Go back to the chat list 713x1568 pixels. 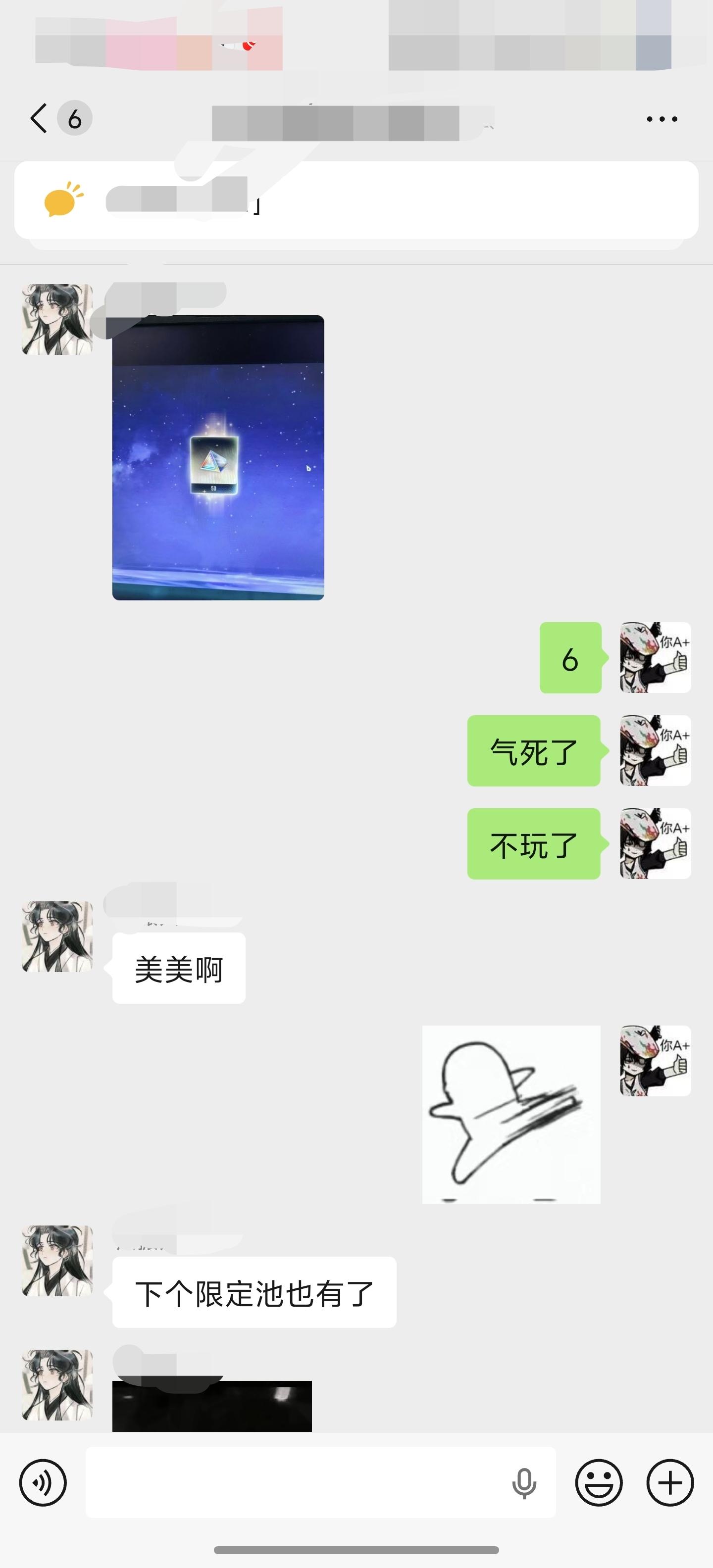tap(39, 118)
